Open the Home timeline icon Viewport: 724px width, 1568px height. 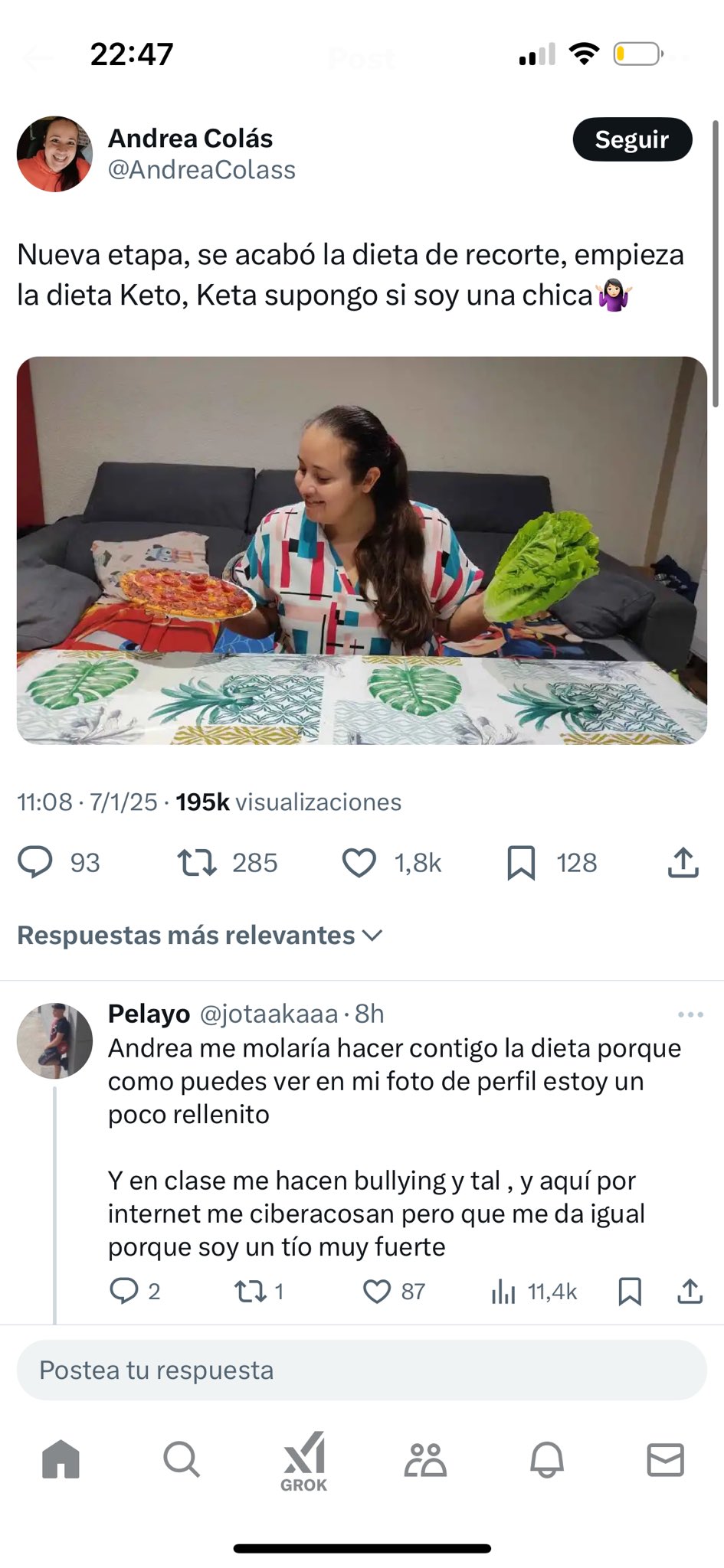(61, 1460)
